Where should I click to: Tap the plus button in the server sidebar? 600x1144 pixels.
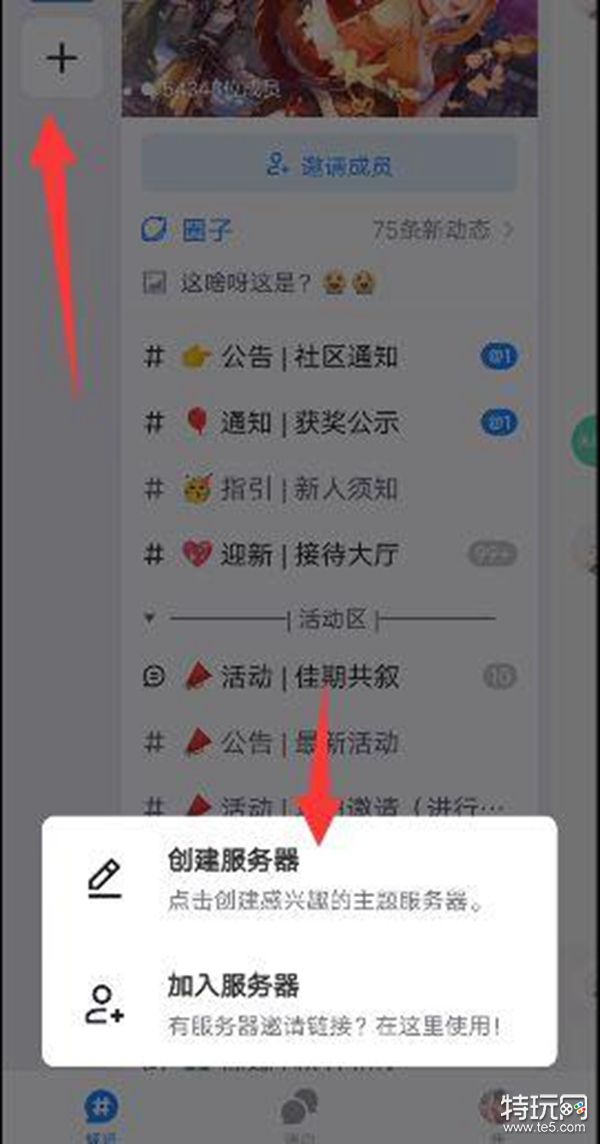coord(62,59)
